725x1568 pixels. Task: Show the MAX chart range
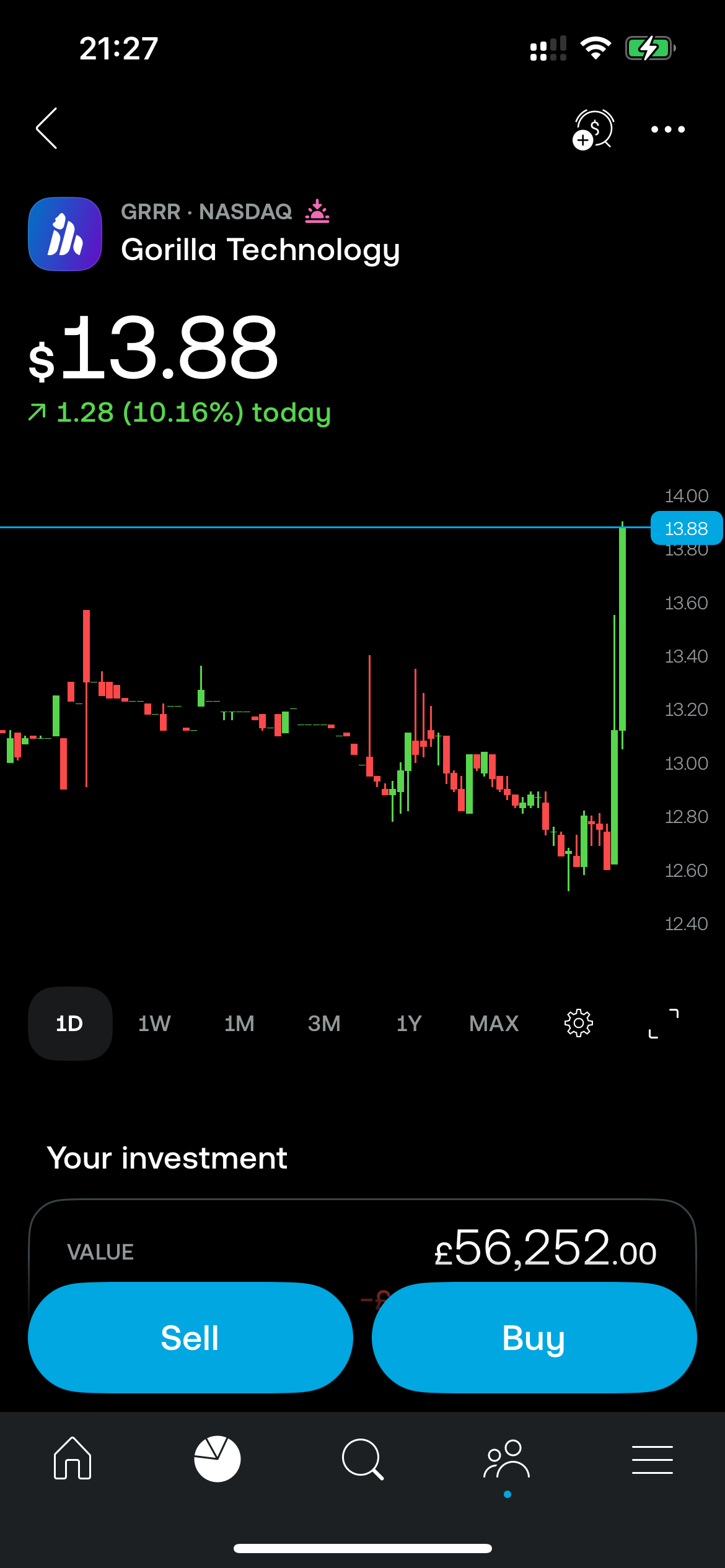(494, 1024)
